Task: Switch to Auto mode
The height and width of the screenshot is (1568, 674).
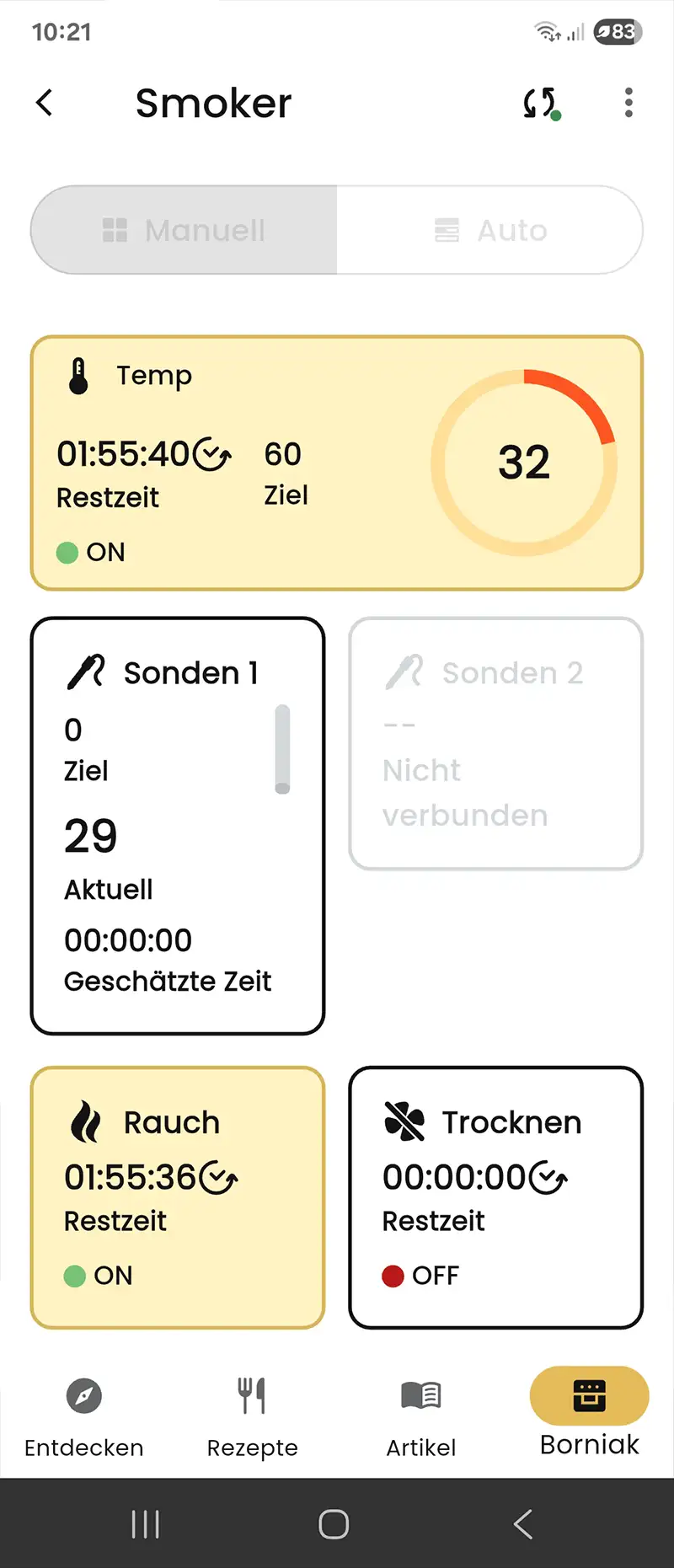Action: [490, 230]
